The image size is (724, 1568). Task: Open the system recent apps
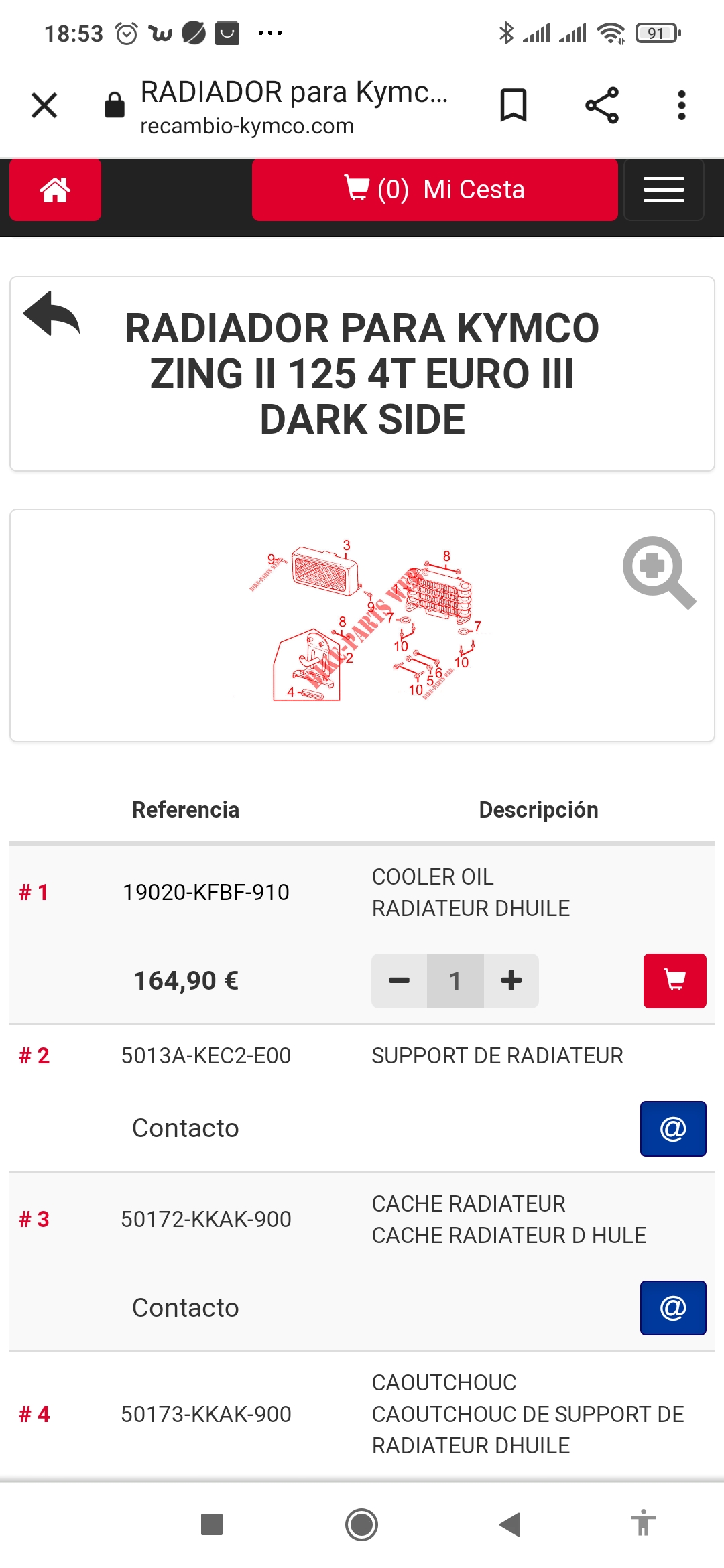(212, 1524)
